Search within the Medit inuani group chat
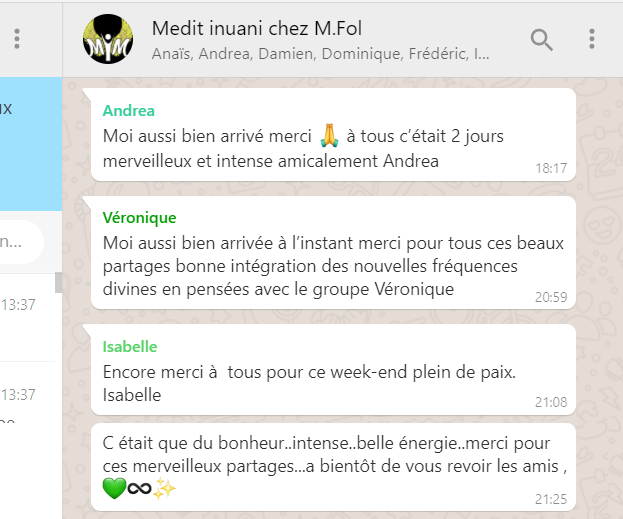 point(541,39)
